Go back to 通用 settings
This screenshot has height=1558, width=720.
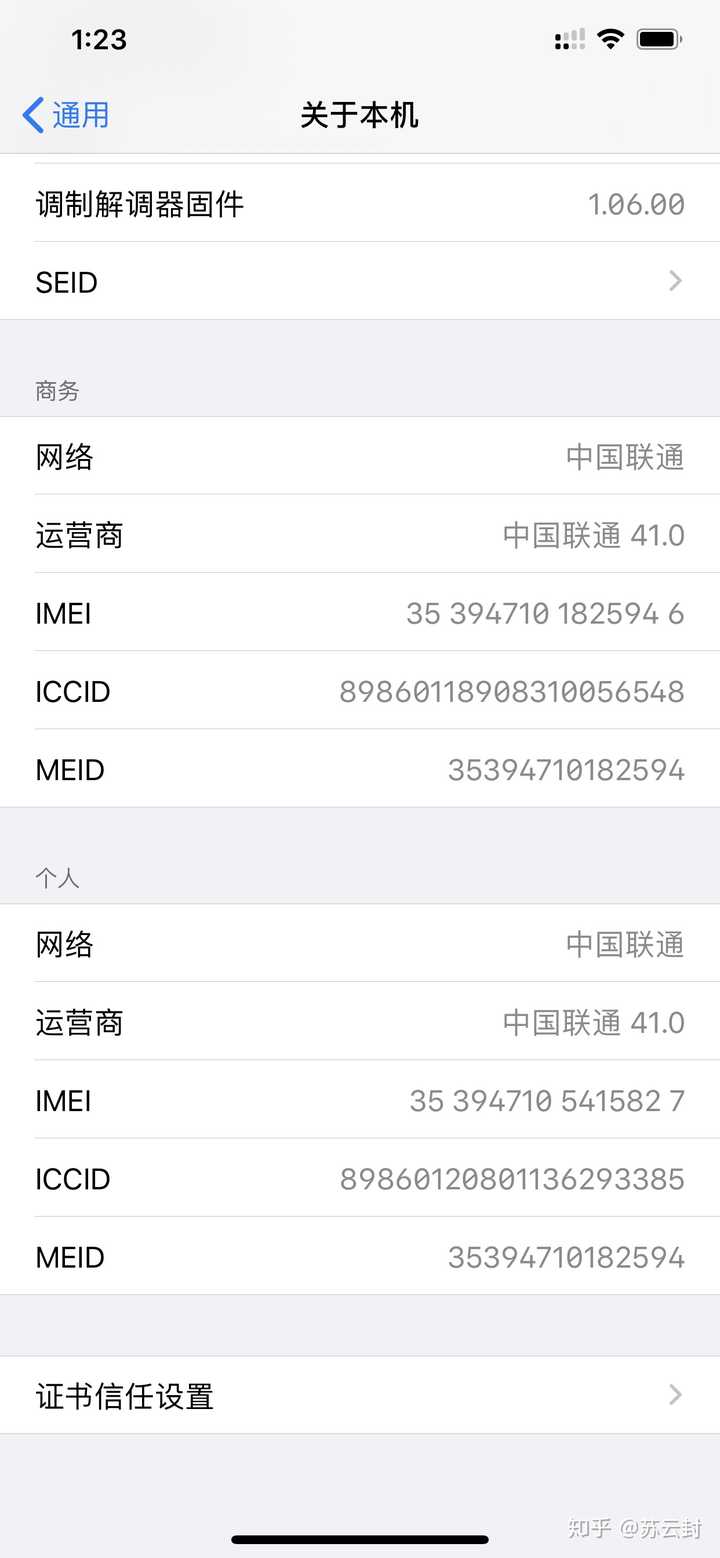coord(66,115)
